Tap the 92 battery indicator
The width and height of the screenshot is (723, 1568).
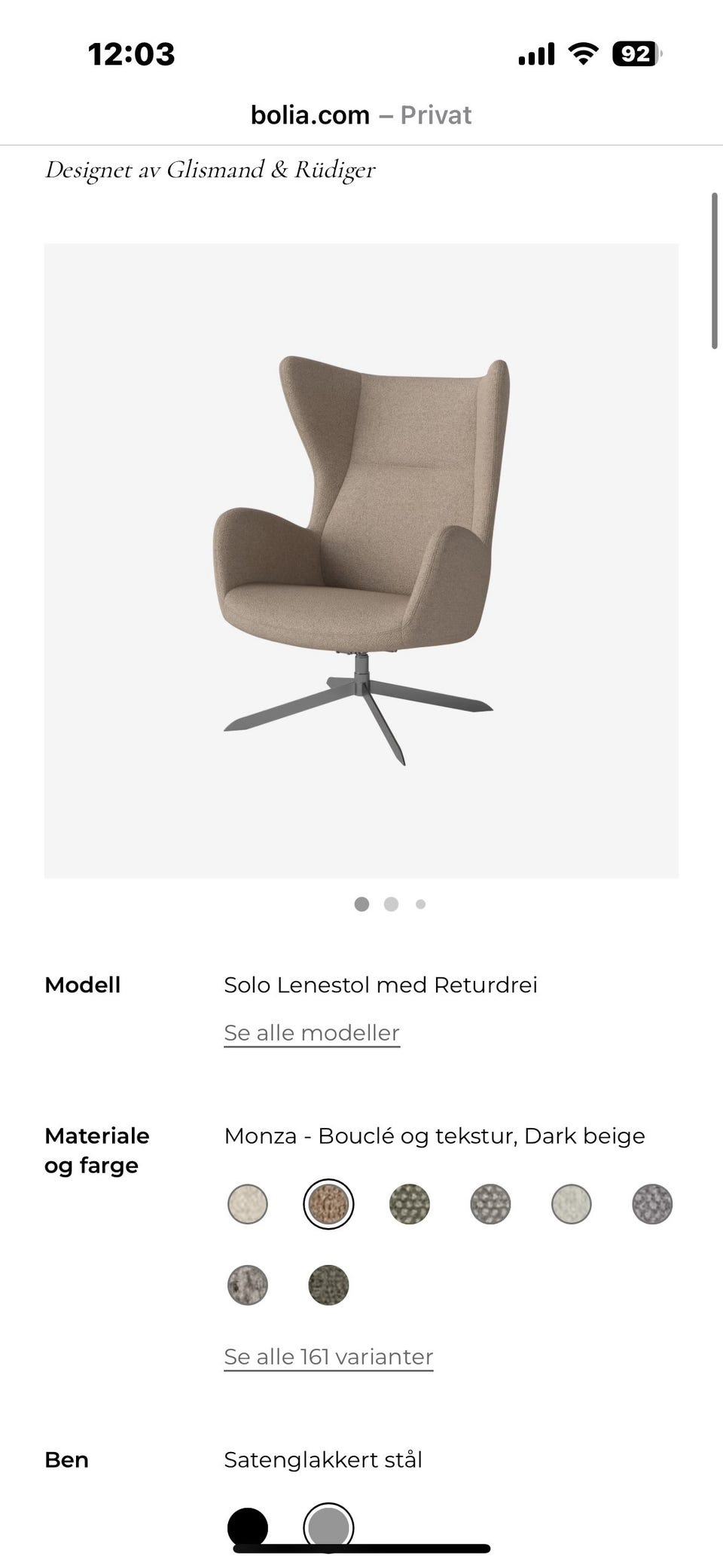(x=636, y=53)
